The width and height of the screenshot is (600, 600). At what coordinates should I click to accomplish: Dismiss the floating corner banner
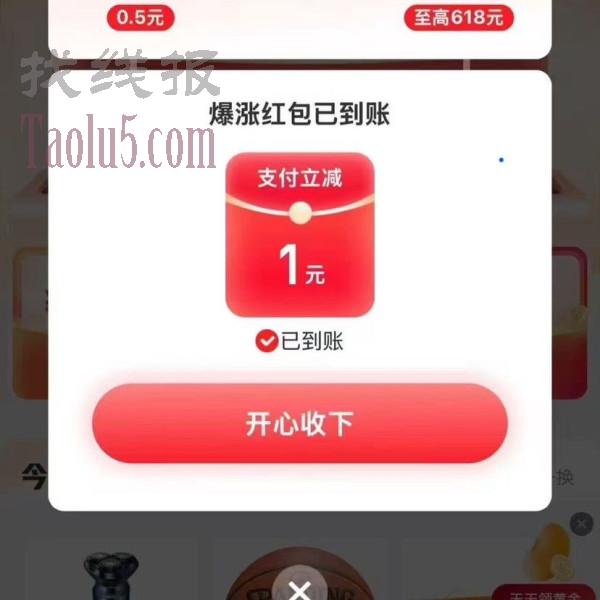(581, 524)
